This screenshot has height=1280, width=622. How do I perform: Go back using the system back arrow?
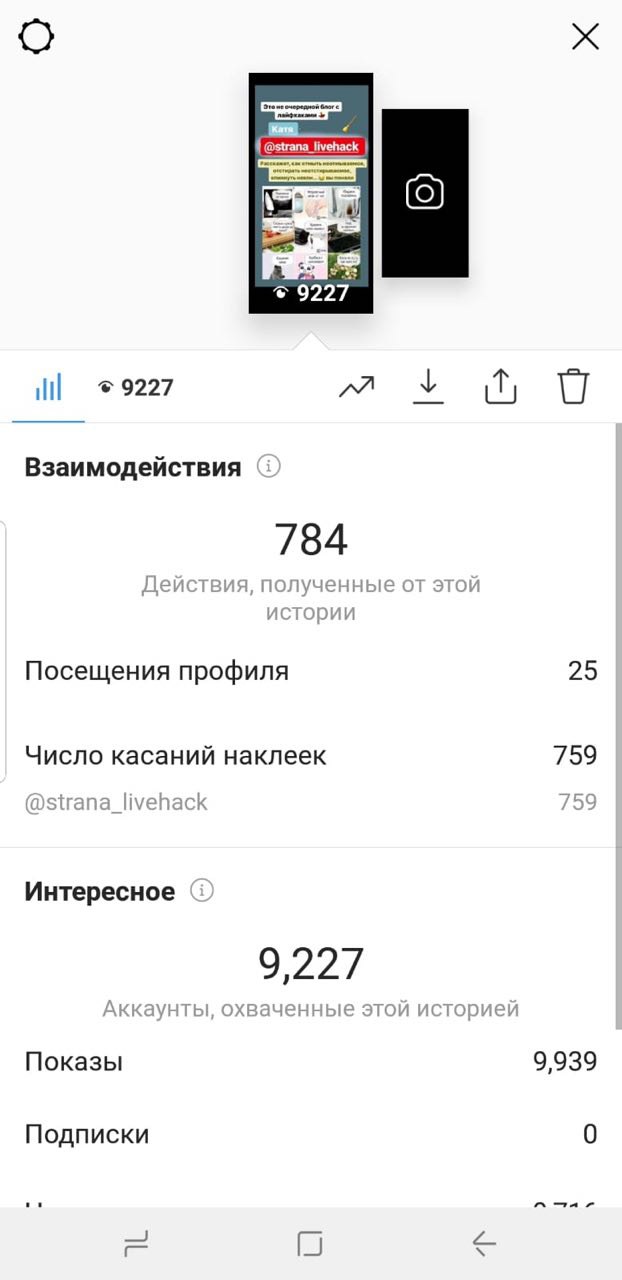click(x=484, y=1243)
